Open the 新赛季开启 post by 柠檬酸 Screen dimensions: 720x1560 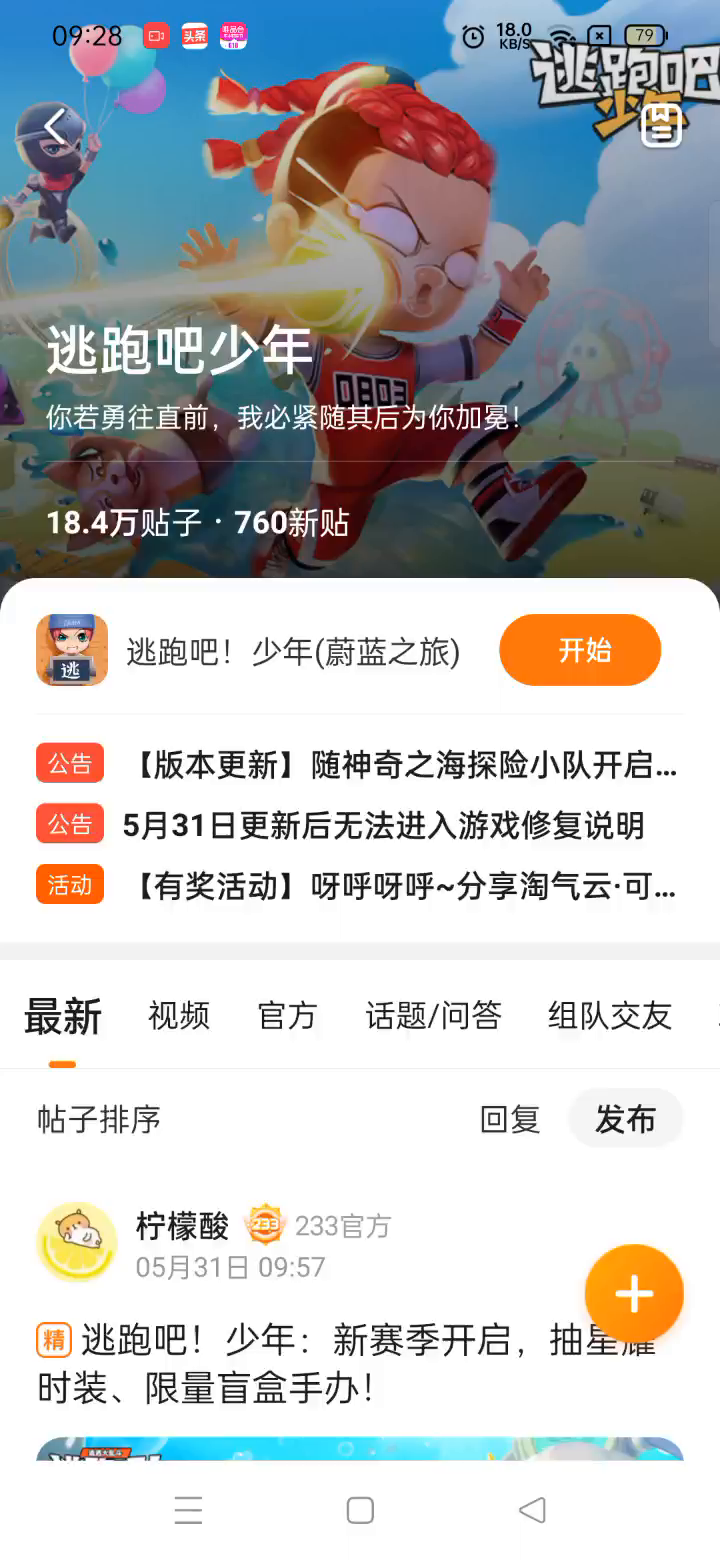pyautogui.click(x=345, y=1364)
